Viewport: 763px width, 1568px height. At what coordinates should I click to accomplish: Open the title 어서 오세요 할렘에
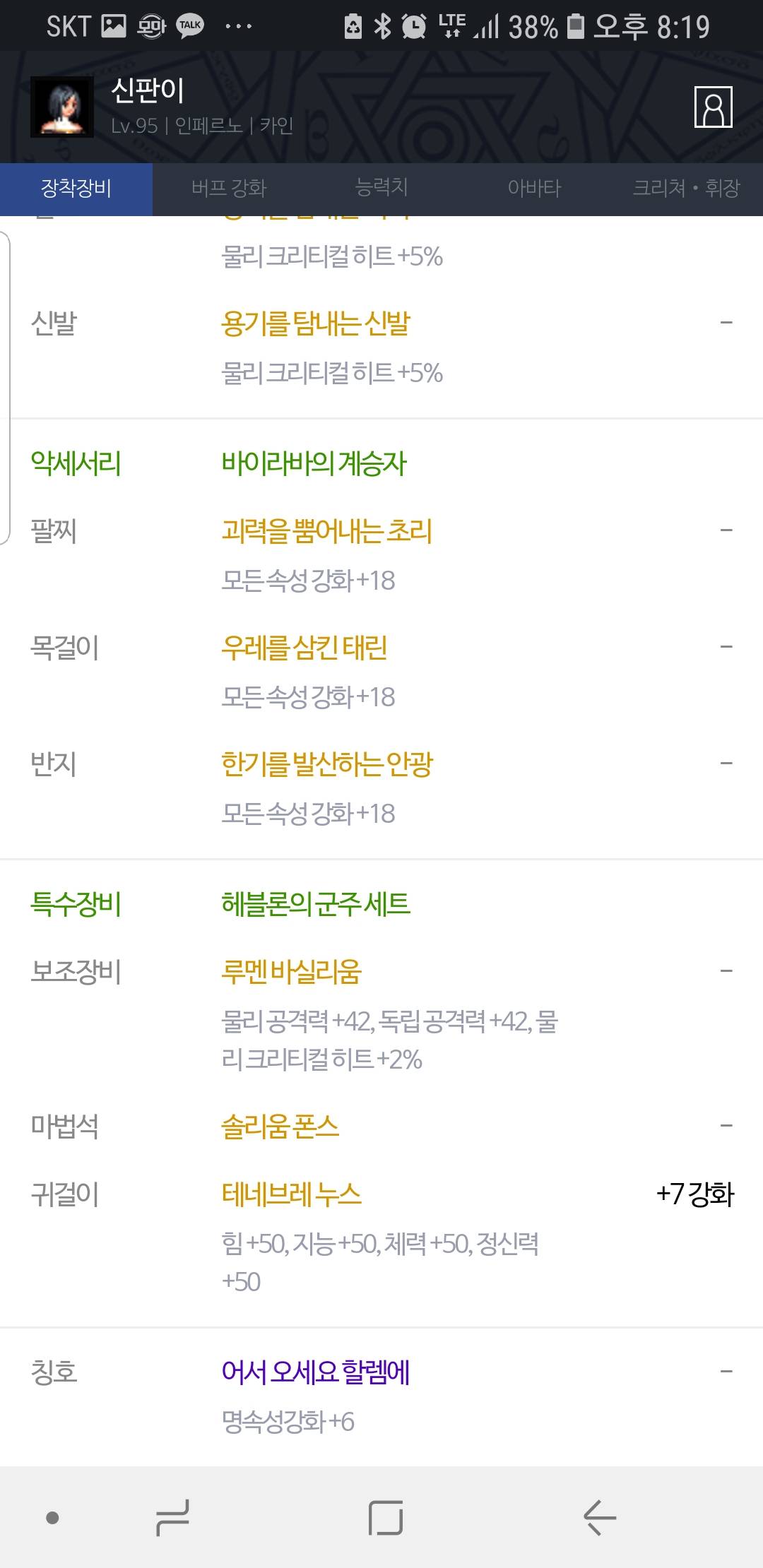pyautogui.click(x=315, y=1372)
